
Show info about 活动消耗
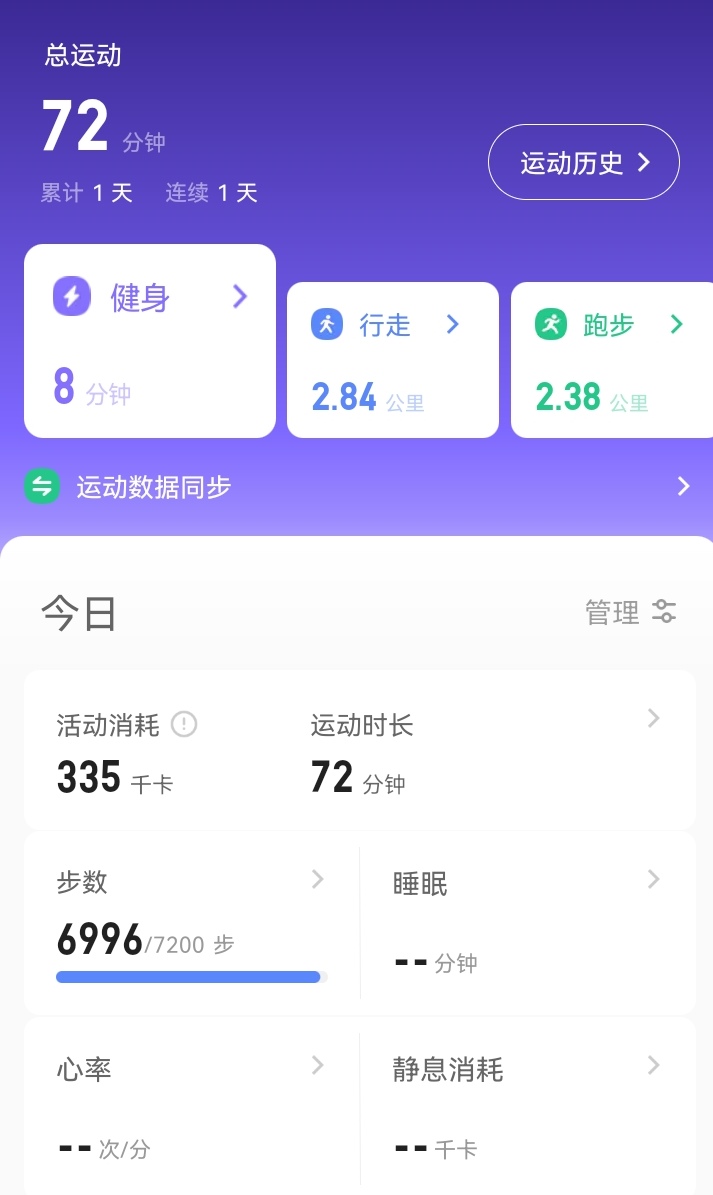click(184, 724)
